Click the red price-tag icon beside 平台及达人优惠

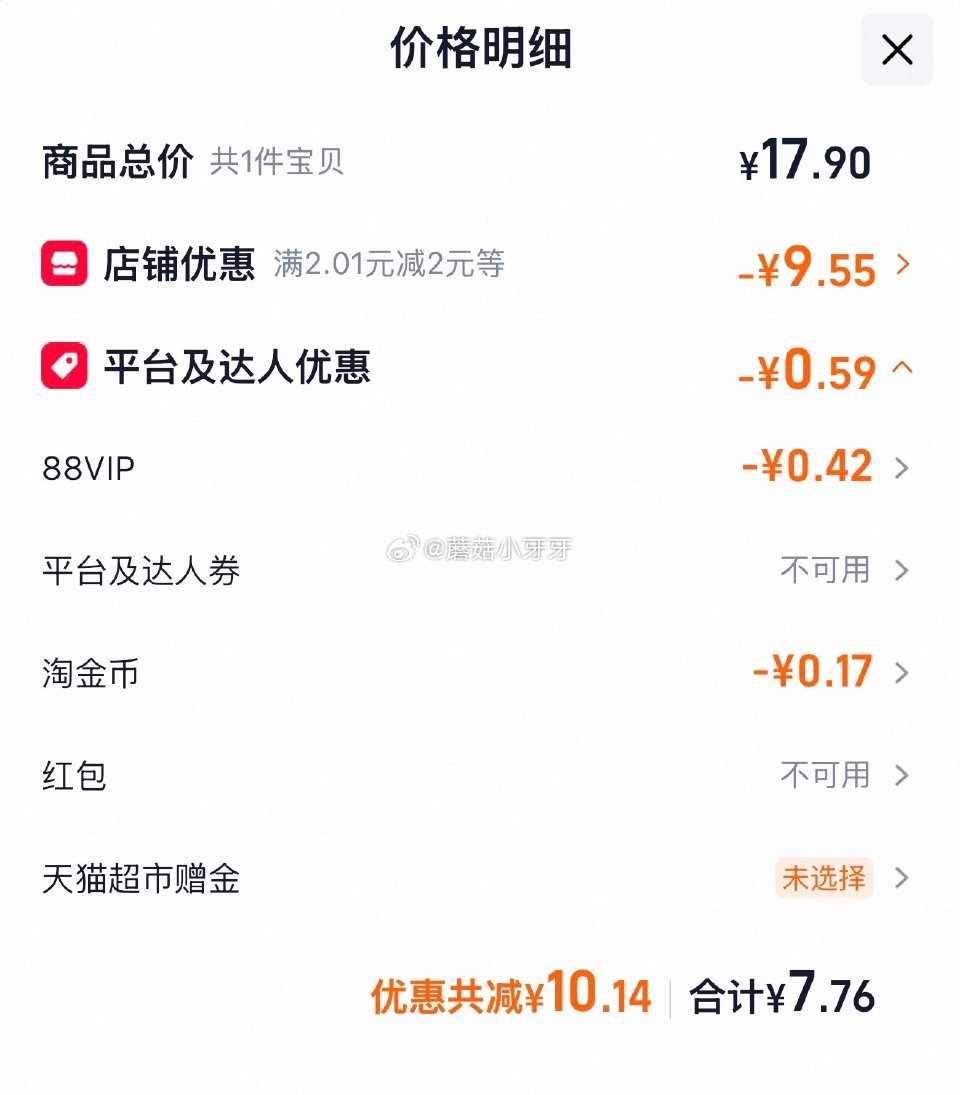click(x=64, y=367)
